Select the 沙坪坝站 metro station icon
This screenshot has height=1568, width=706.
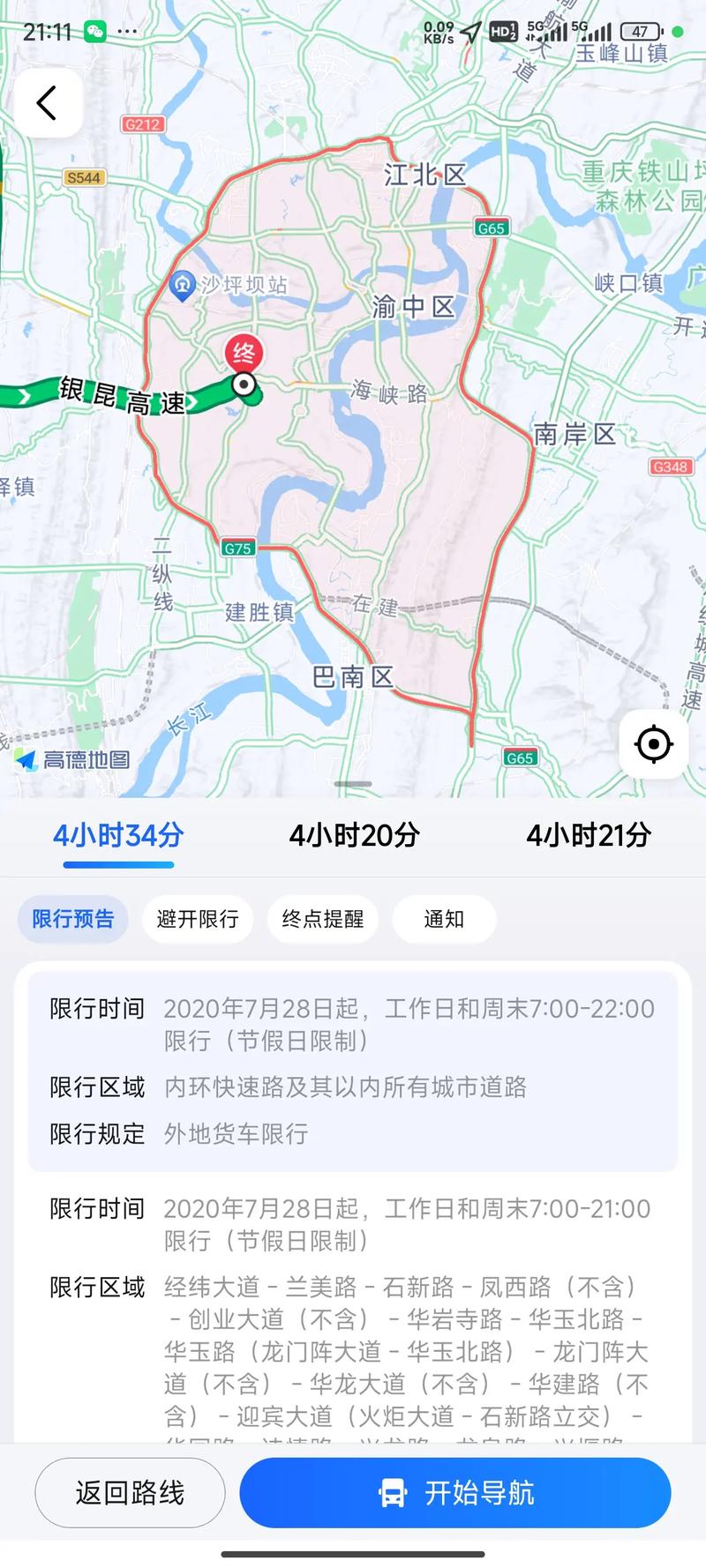[183, 285]
